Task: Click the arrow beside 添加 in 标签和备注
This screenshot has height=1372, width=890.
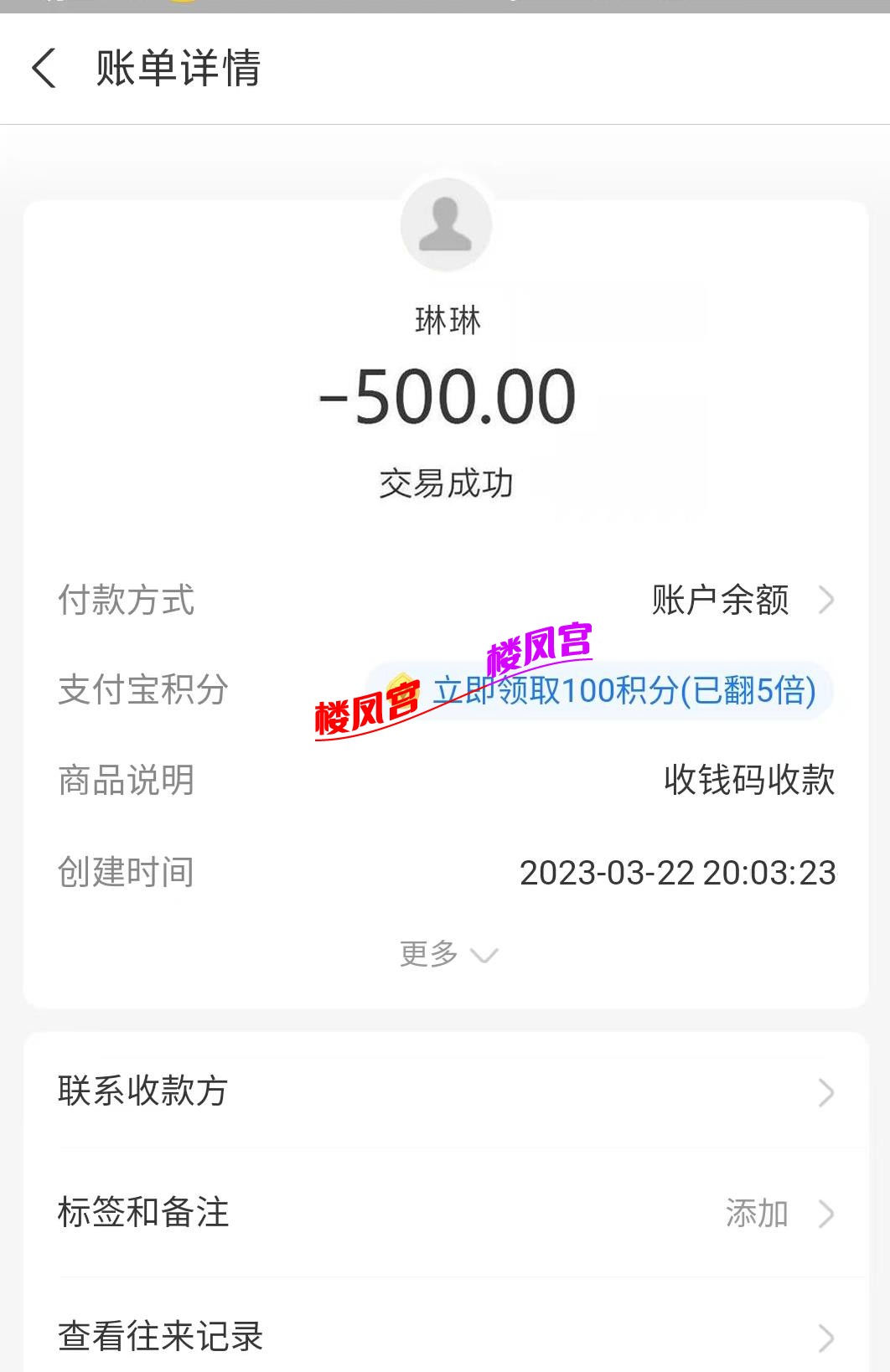Action: [x=828, y=1212]
